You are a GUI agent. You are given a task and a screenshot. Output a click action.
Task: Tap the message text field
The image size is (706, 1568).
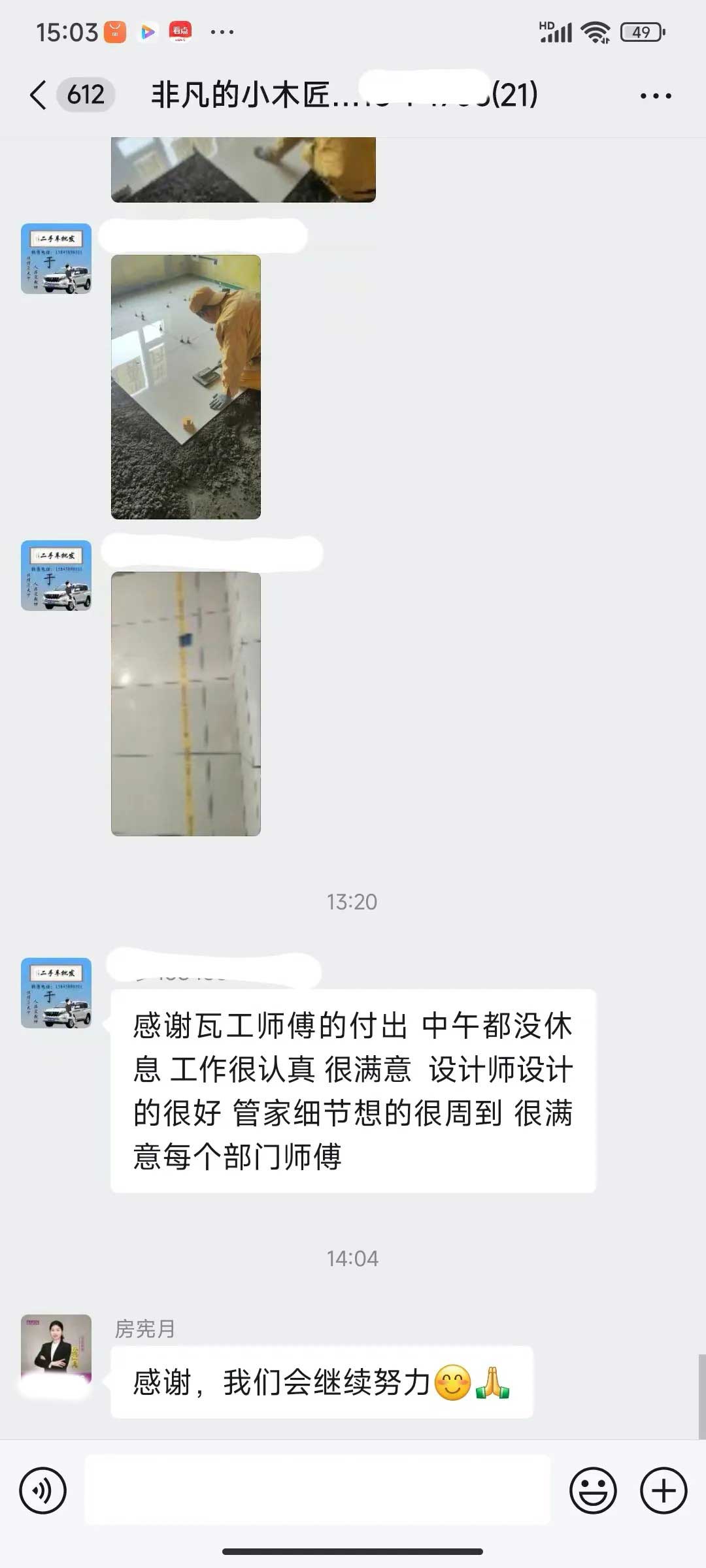[x=318, y=1490]
